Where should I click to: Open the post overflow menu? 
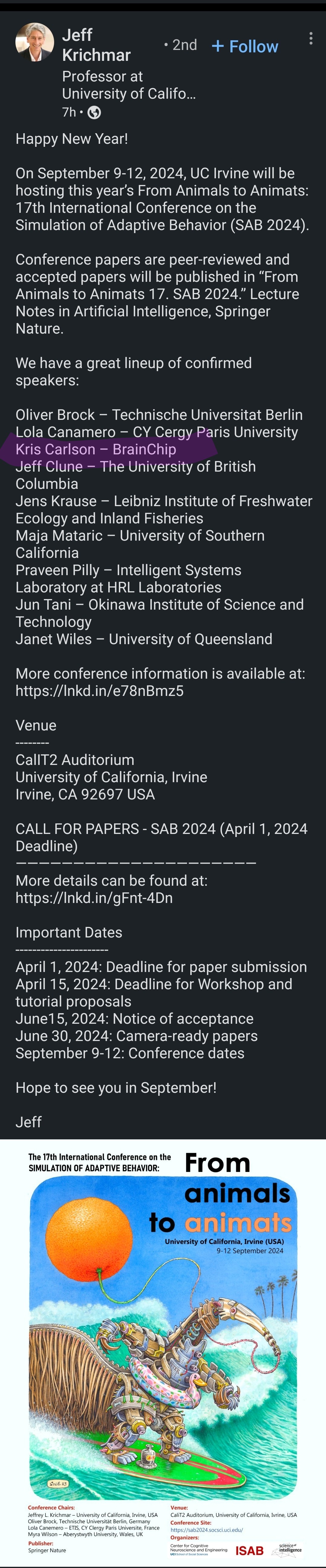[x=311, y=39]
